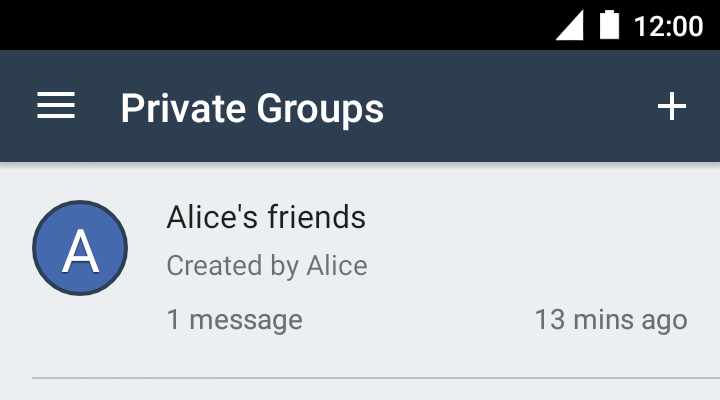Open the navigation drawer menu
The height and width of the screenshot is (400, 720).
[56, 106]
